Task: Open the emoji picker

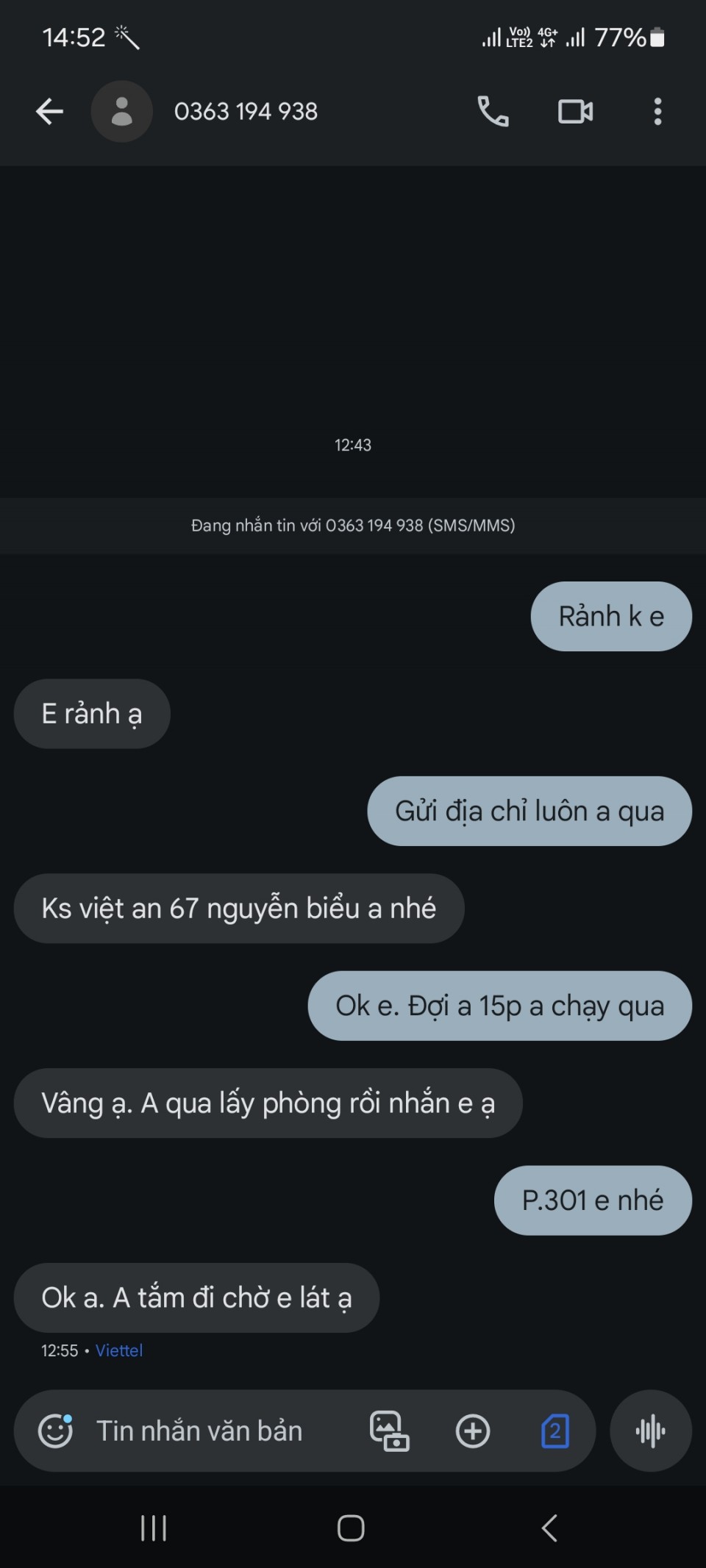Action: coord(56,1431)
